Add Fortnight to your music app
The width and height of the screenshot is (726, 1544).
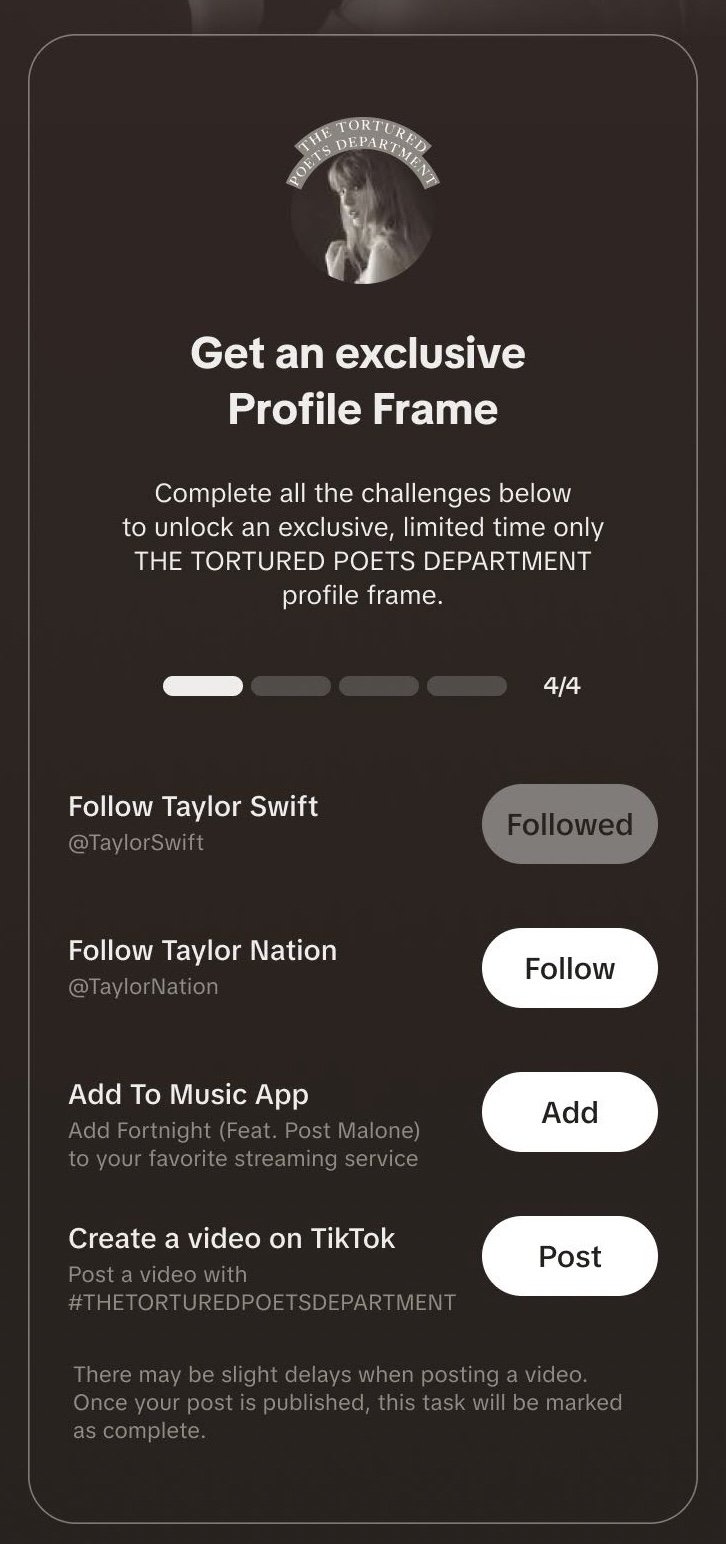(570, 1112)
